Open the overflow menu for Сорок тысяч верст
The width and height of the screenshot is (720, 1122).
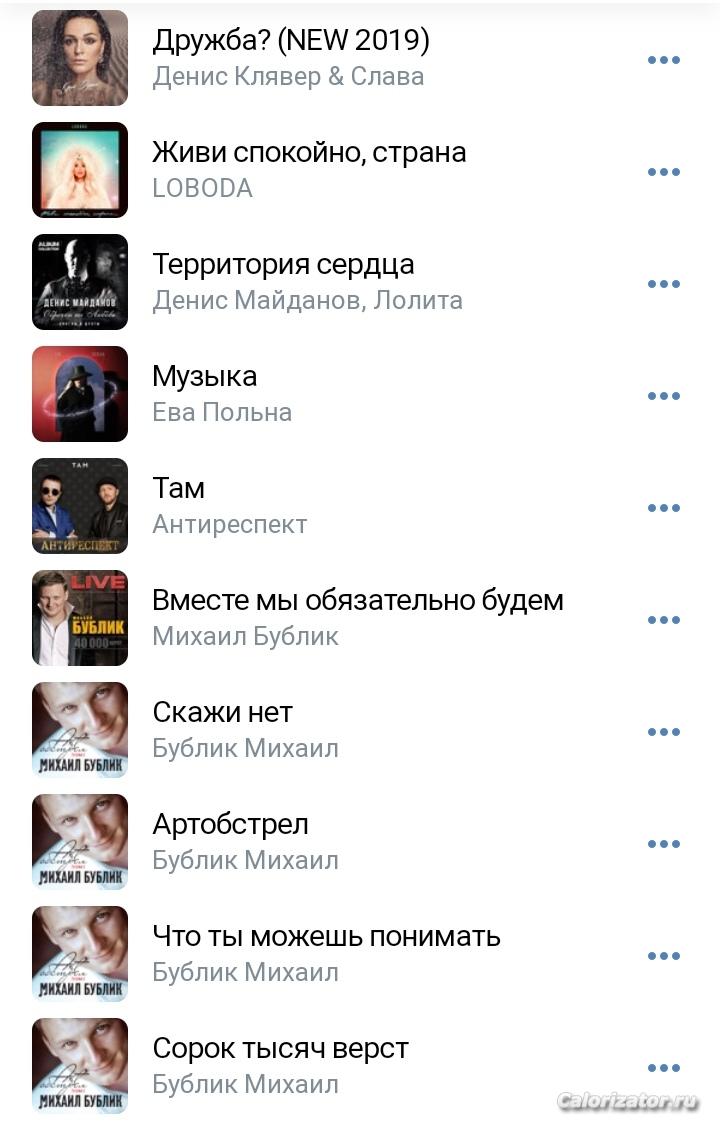(x=663, y=1068)
